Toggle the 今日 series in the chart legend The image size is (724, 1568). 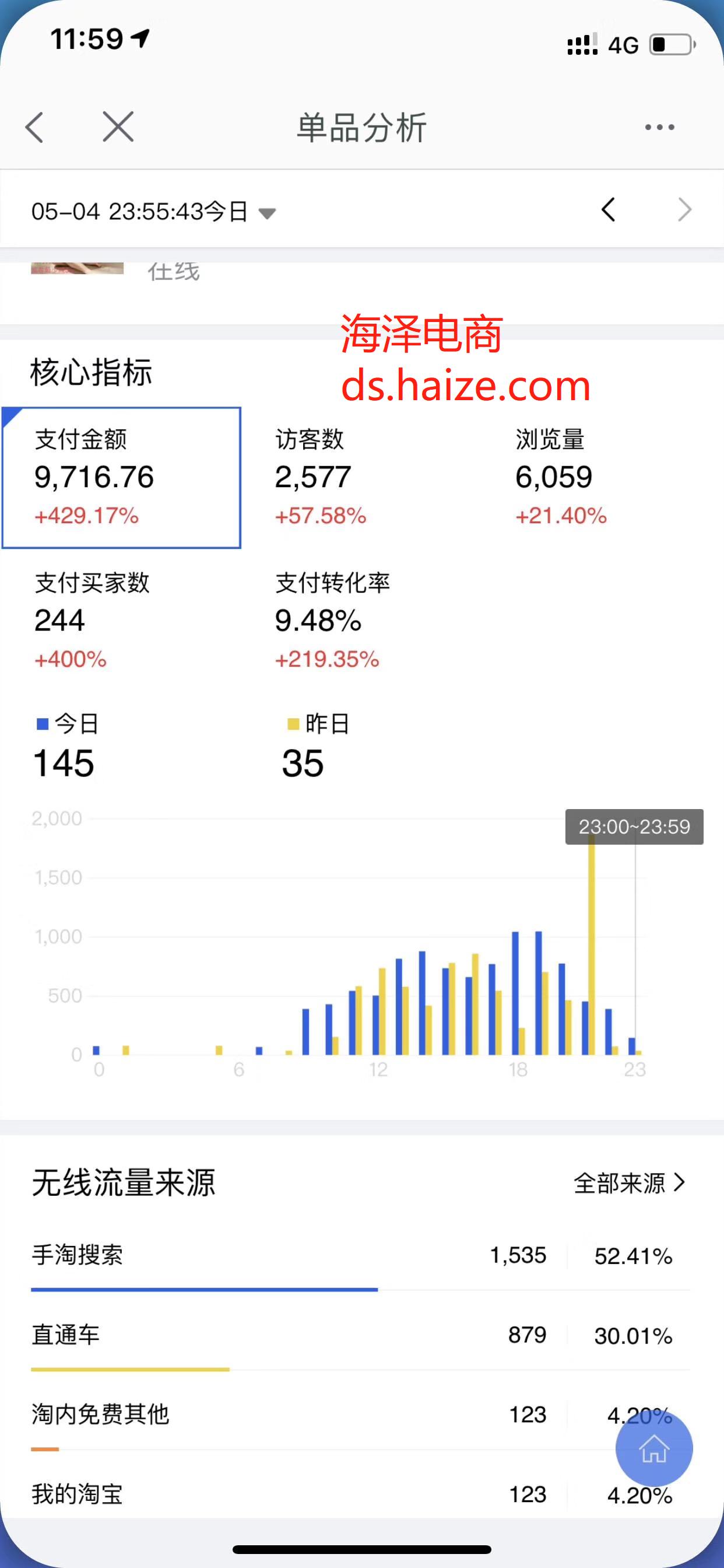tap(67, 723)
